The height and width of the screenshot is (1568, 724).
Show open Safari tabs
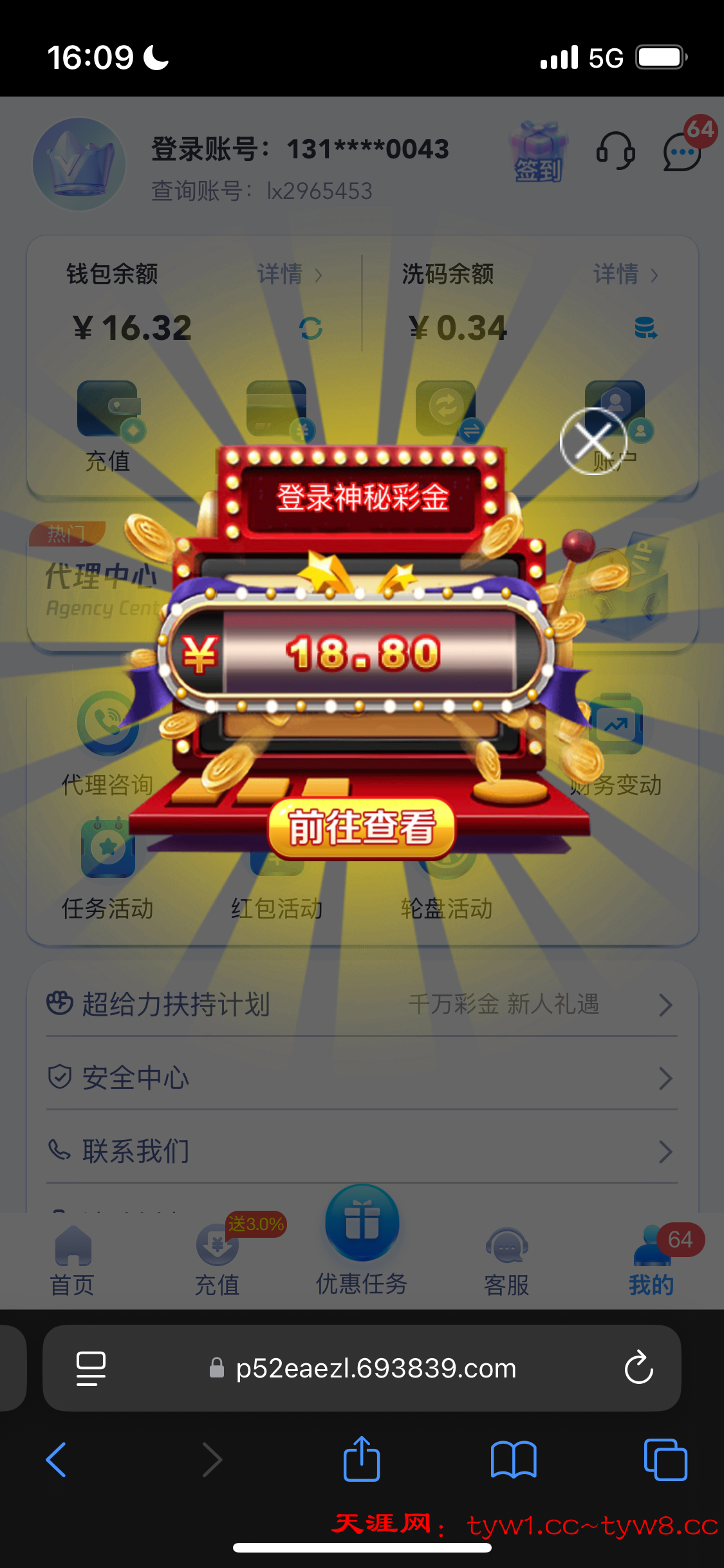tap(665, 1459)
